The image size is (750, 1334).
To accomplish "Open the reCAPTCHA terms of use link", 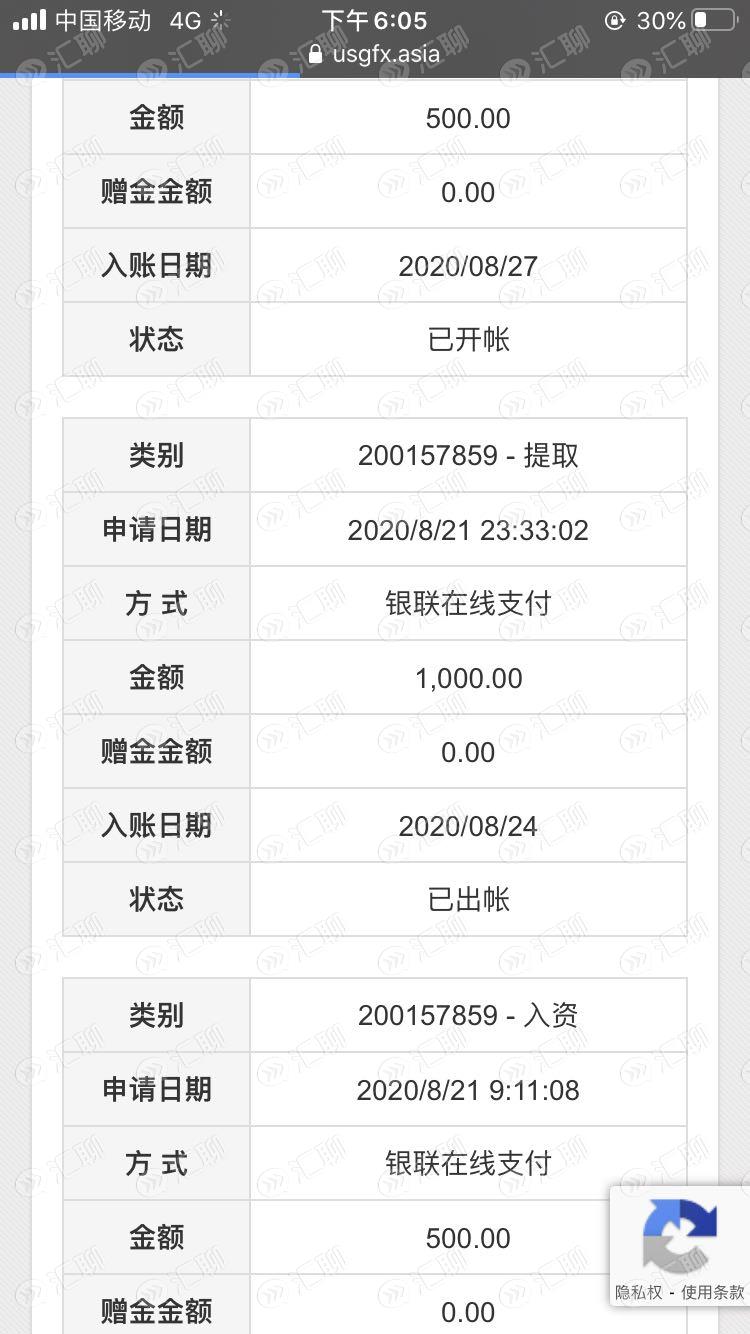I will pos(713,1292).
